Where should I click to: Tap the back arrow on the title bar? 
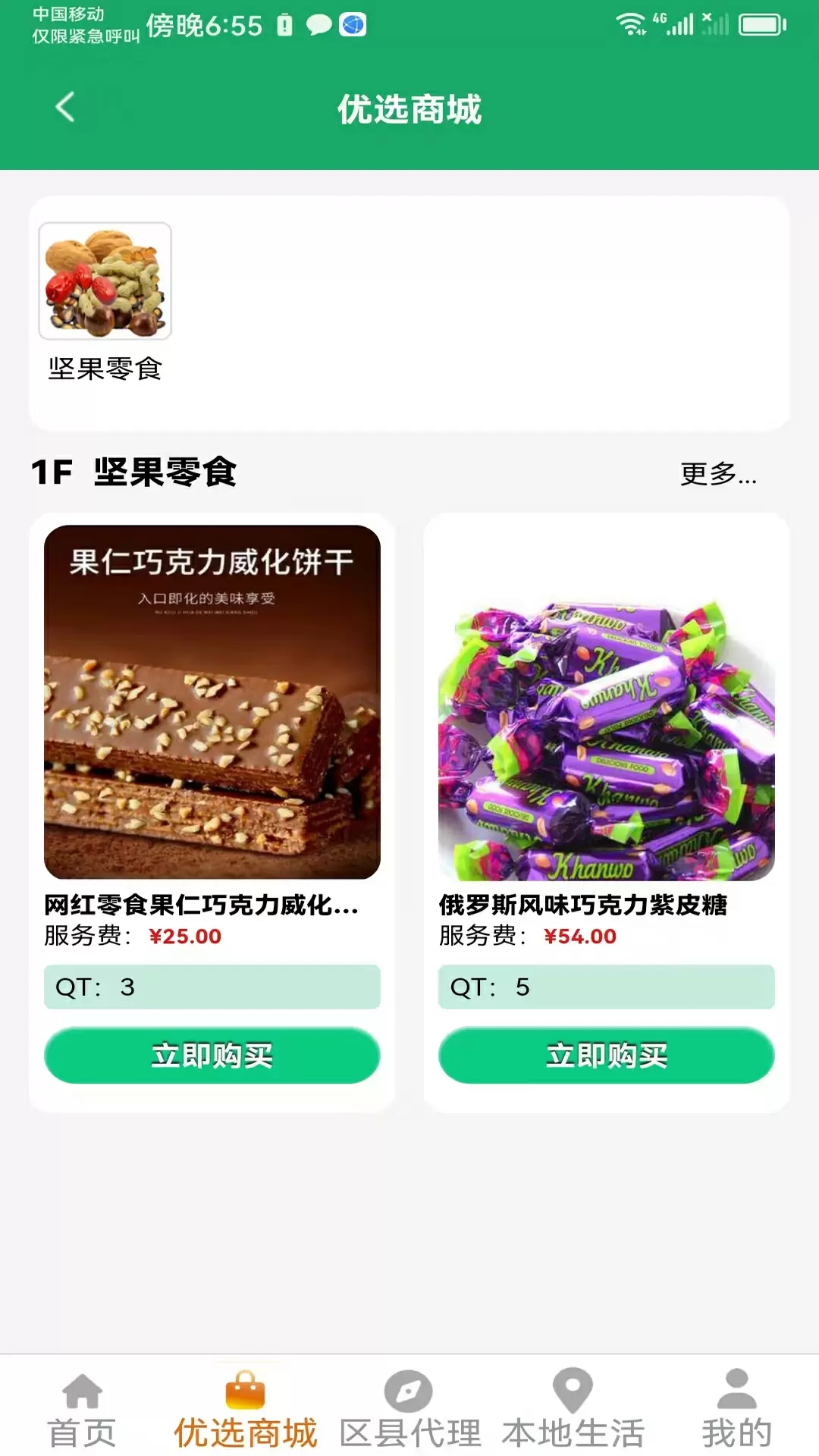pos(64,106)
